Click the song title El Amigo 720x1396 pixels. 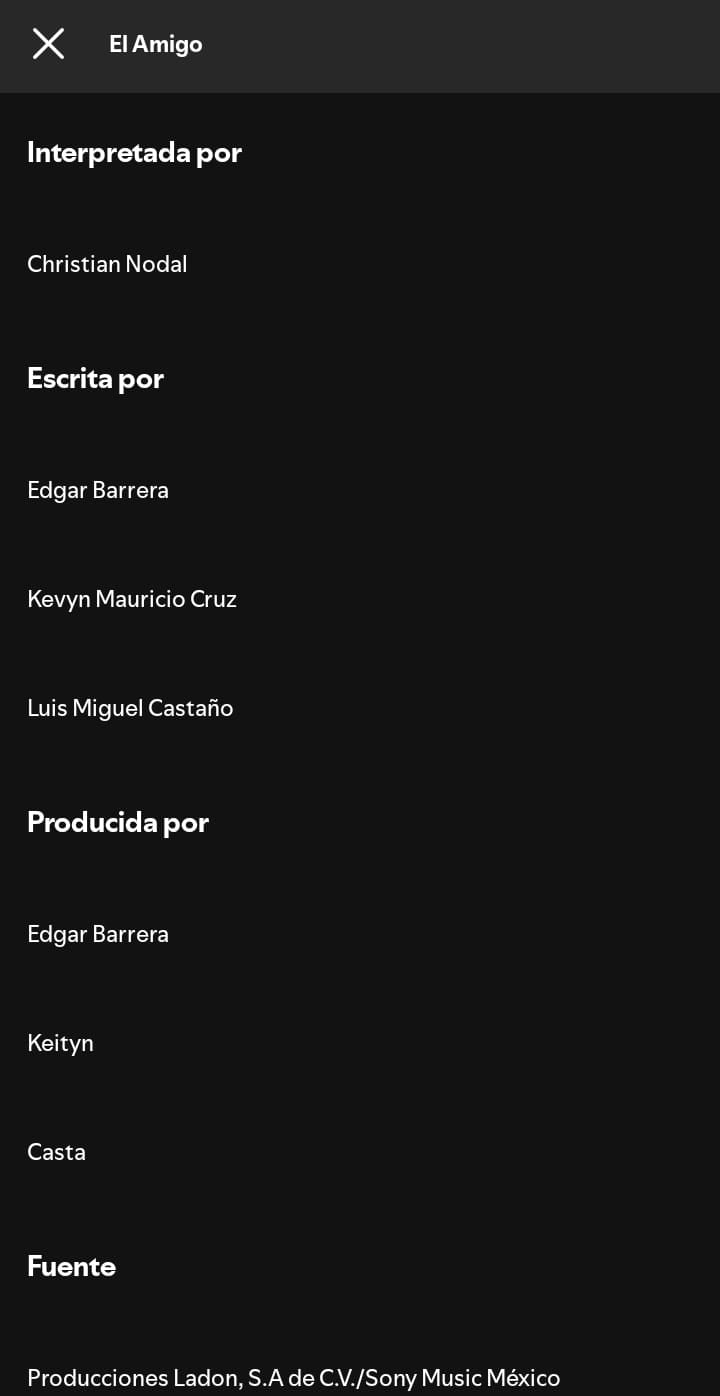(x=155, y=44)
